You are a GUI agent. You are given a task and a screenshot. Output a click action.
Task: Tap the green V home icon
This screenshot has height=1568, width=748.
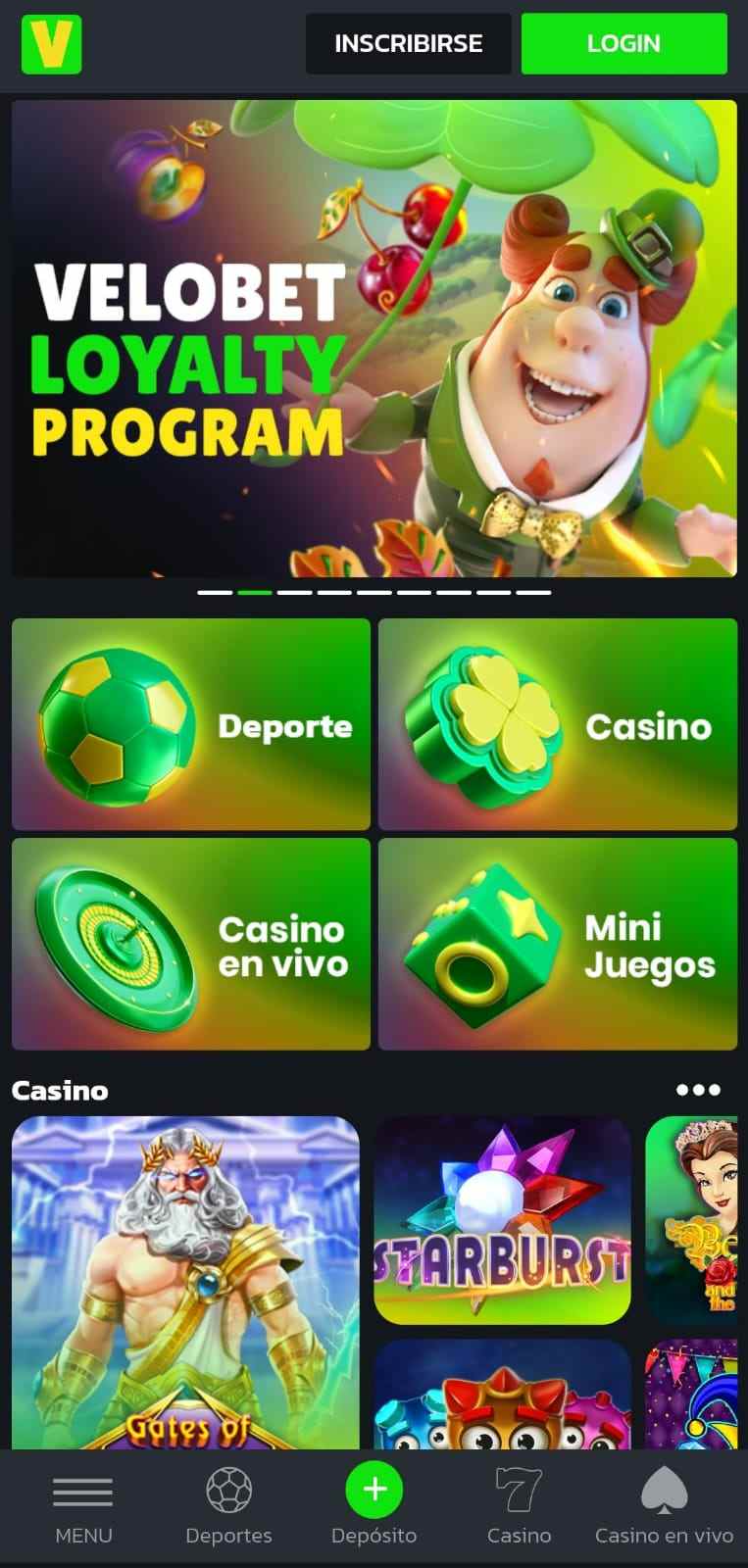click(52, 44)
